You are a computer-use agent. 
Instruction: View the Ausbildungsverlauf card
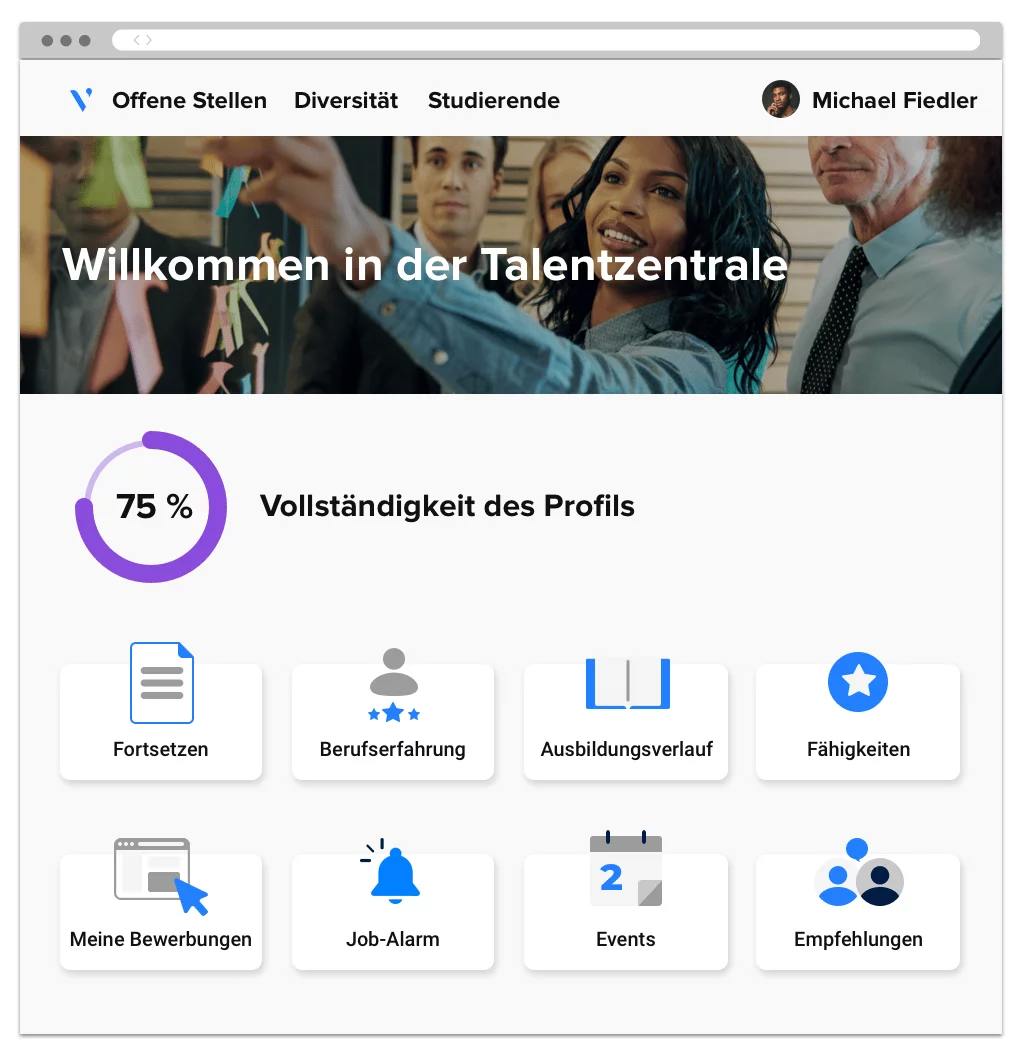pos(626,722)
